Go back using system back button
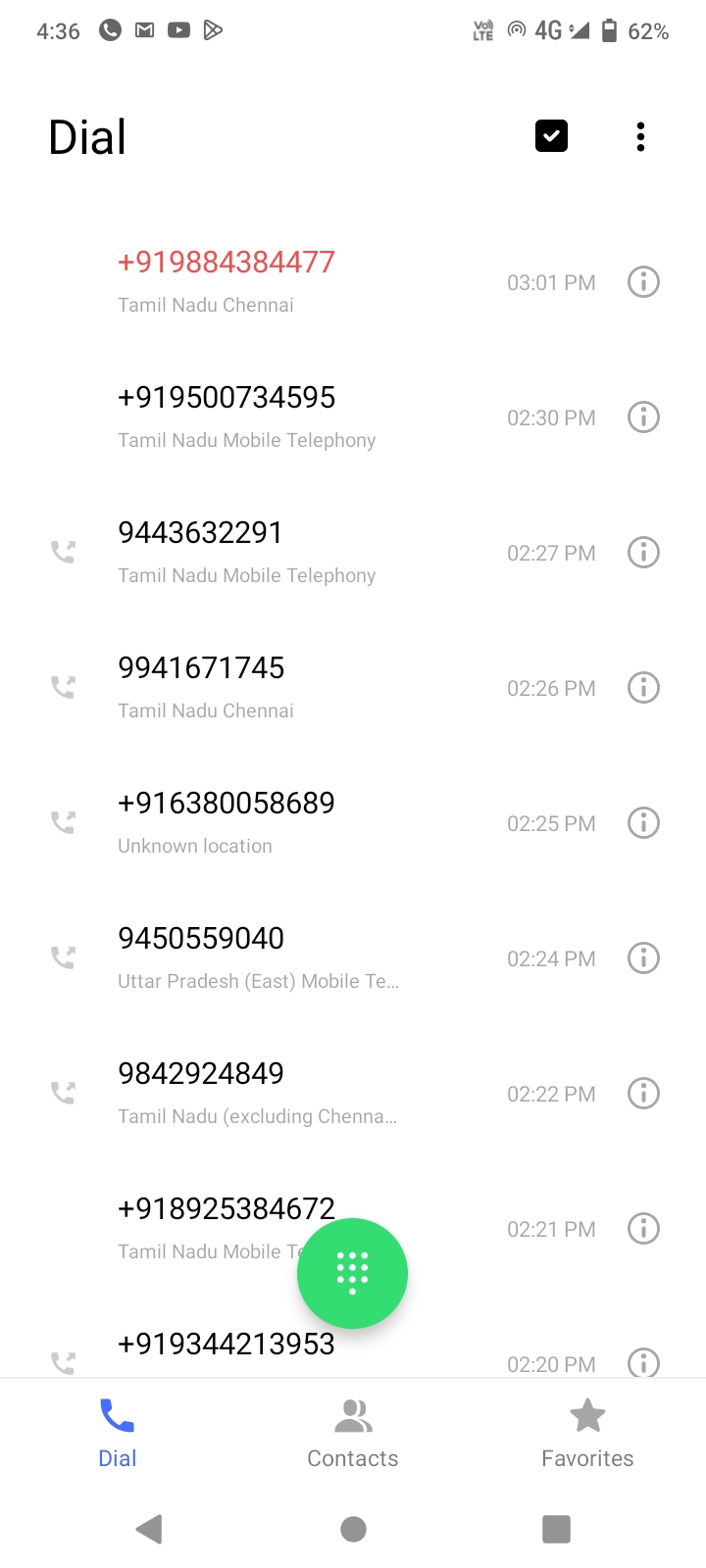The height and width of the screenshot is (1568, 706). 149,1529
